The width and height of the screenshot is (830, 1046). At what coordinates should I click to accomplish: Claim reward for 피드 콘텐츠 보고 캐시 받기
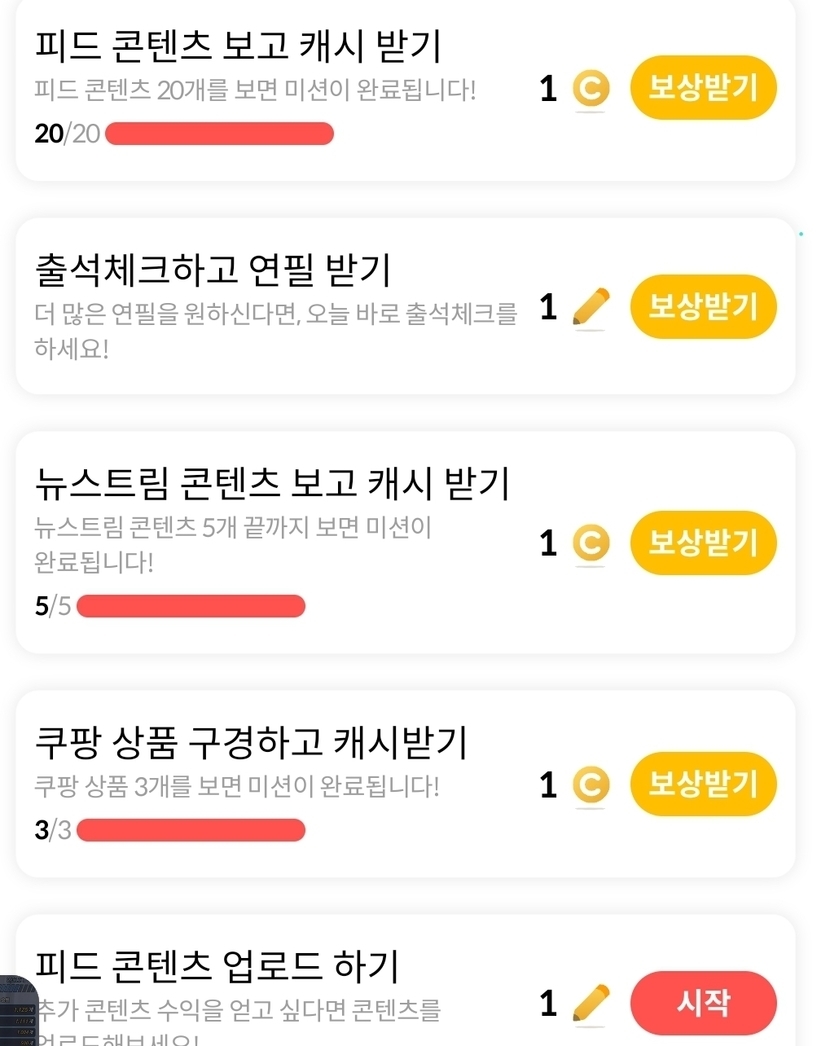[703, 88]
